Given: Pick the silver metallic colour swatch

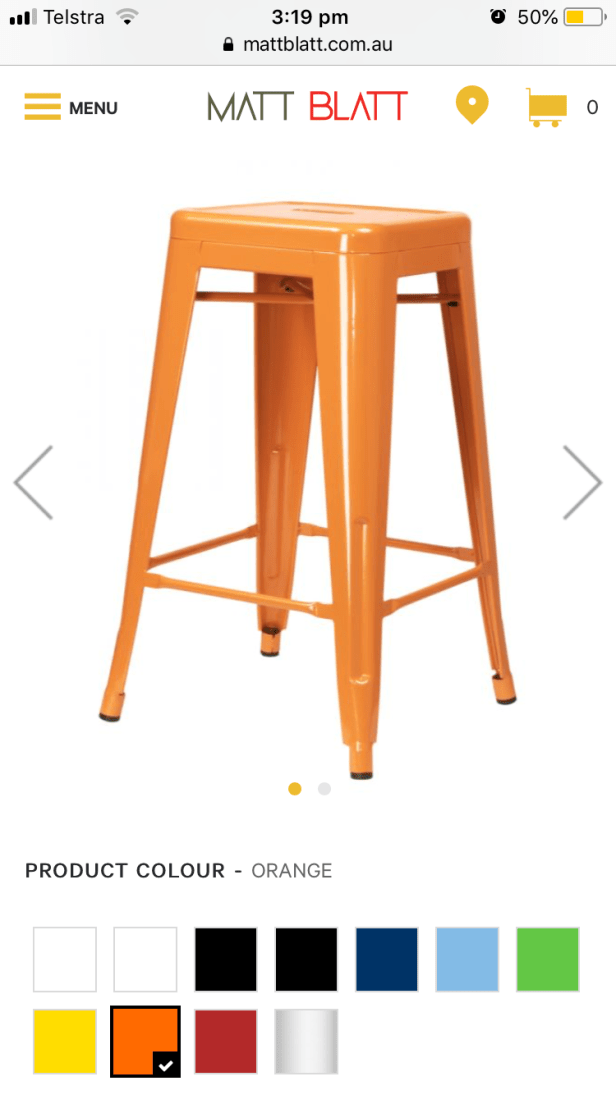Looking at the screenshot, I should click(307, 1041).
